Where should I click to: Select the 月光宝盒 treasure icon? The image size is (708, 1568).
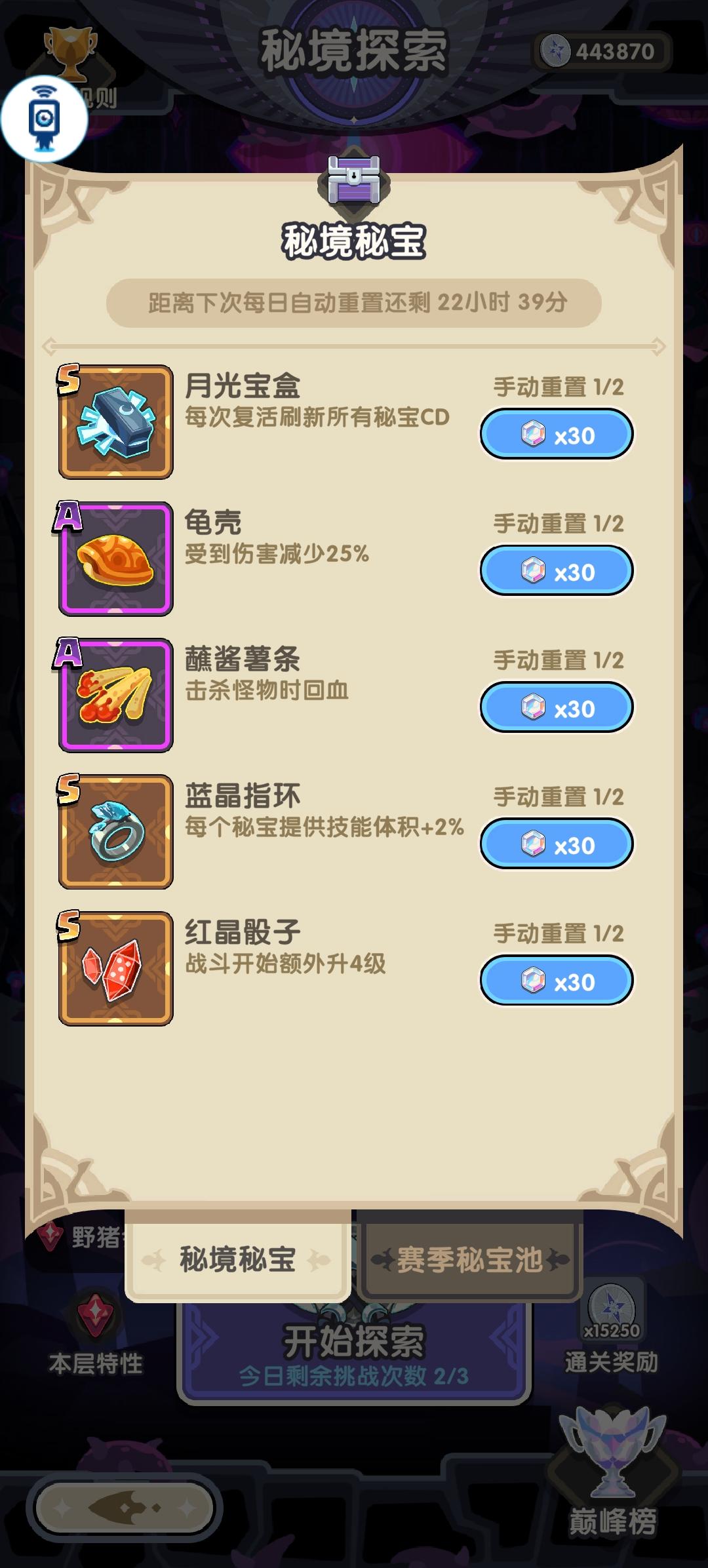click(x=115, y=422)
